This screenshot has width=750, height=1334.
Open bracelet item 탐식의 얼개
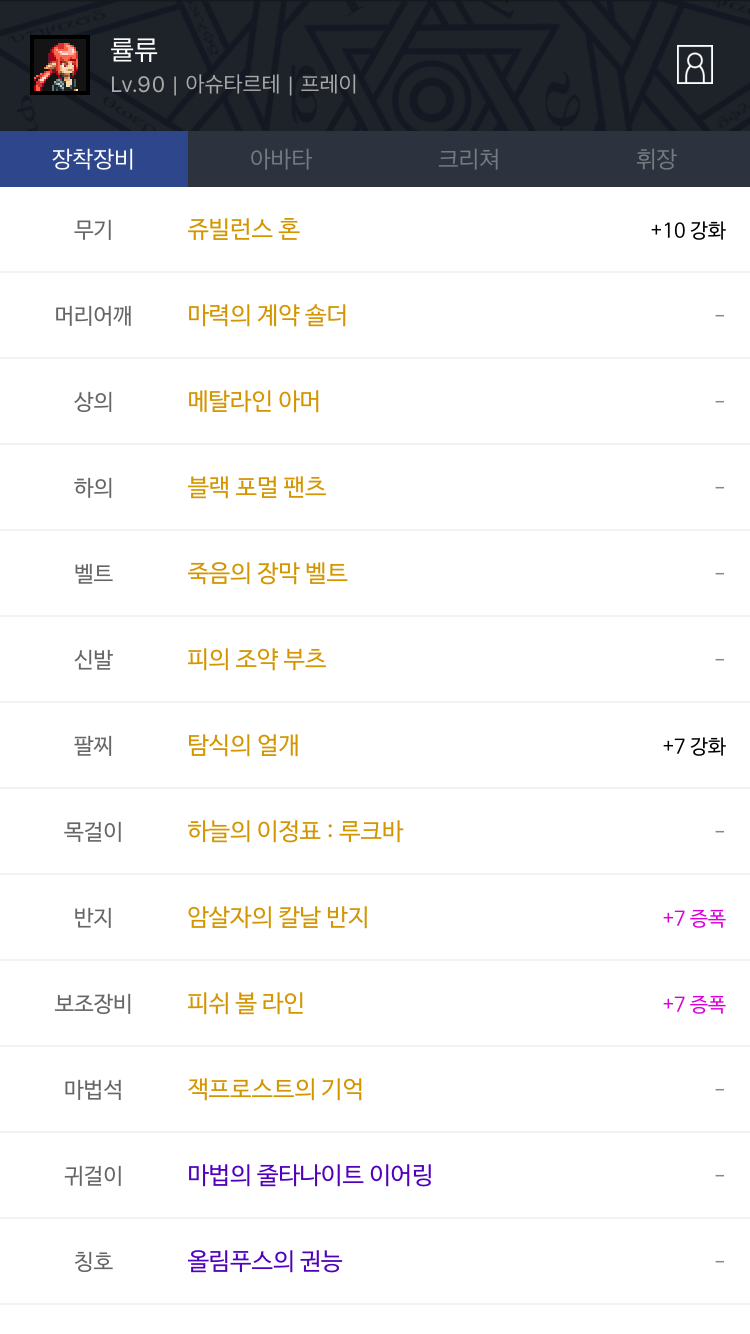pyautogui.click(x=243, y=746)
